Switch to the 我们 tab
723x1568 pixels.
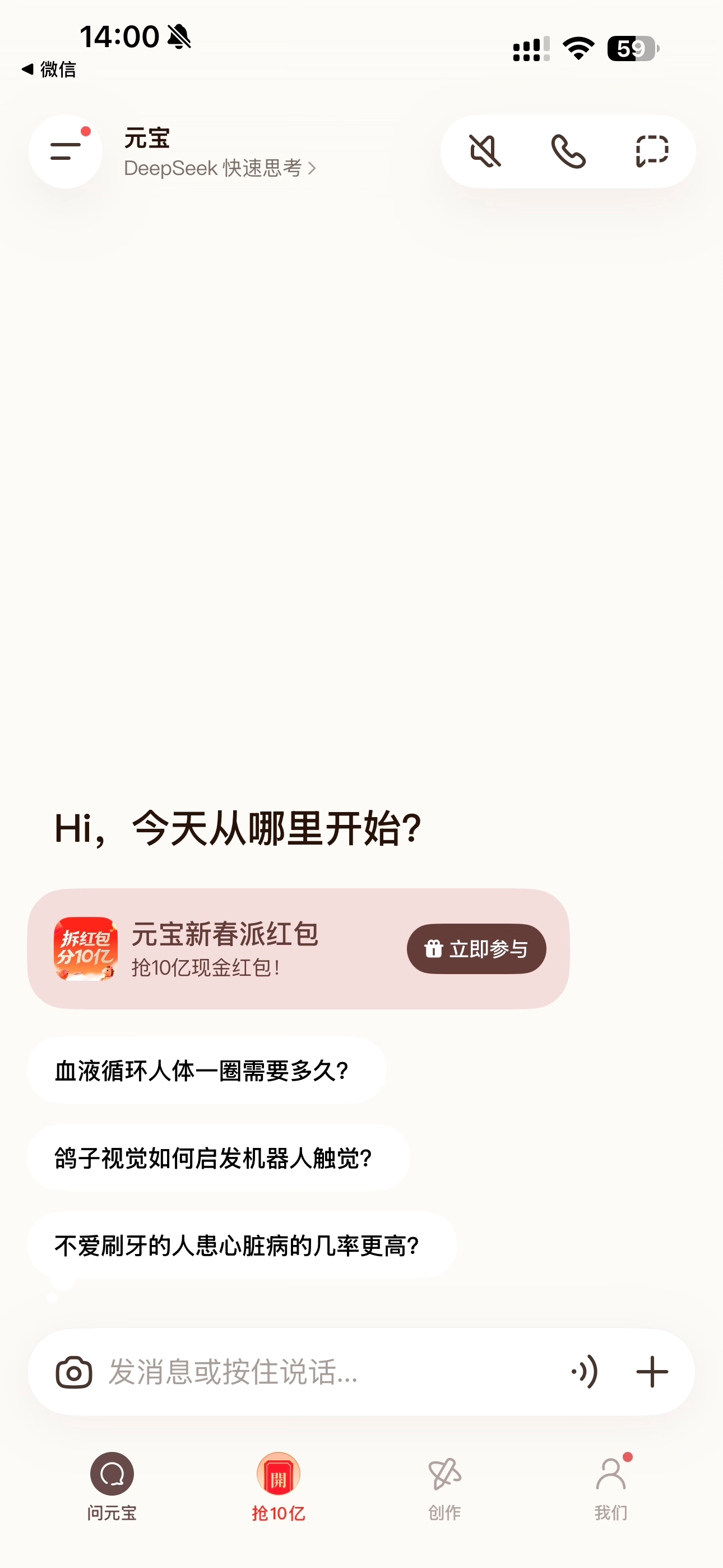coord(610,1485)
